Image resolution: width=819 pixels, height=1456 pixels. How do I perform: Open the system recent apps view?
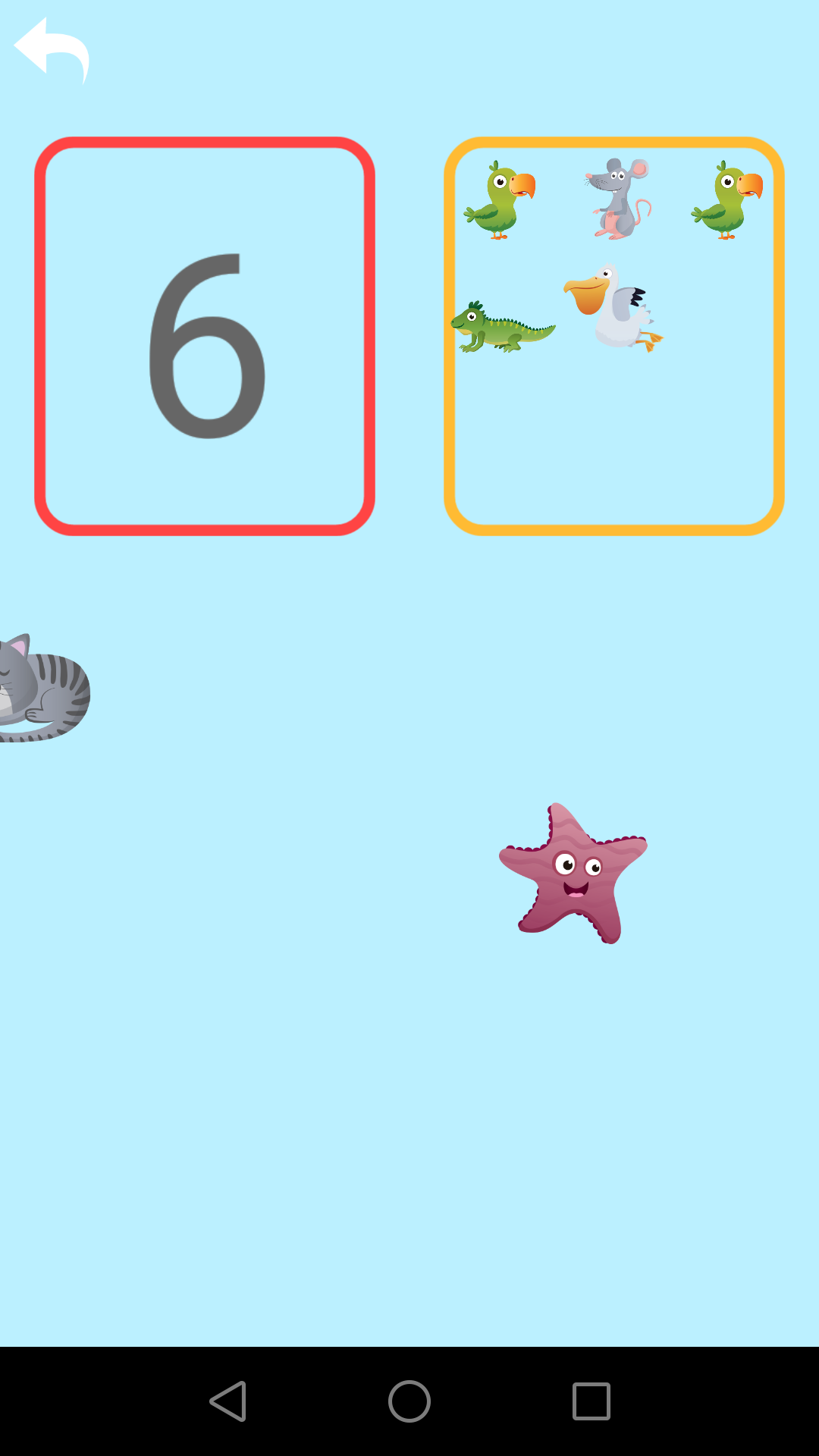[x=591, y=1401]
